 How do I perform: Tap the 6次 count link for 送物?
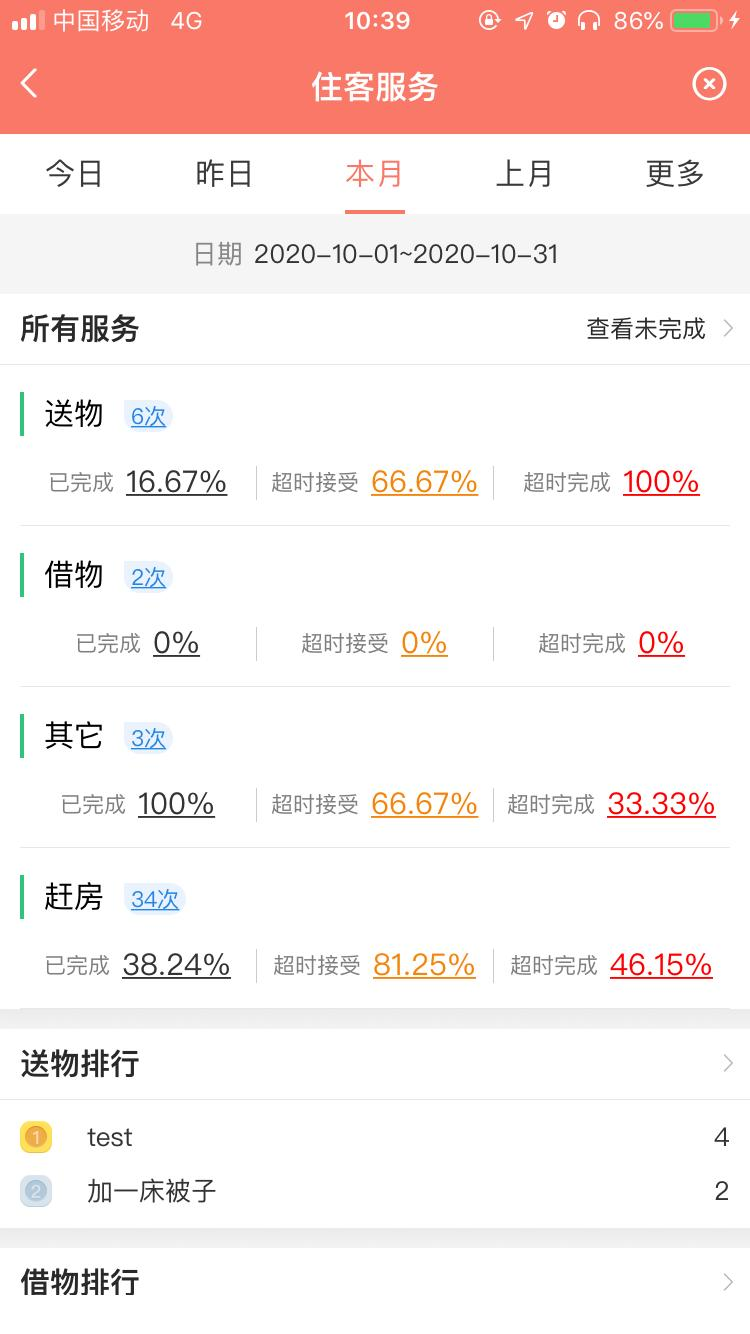pyautogui.click(x=148, y=416)
